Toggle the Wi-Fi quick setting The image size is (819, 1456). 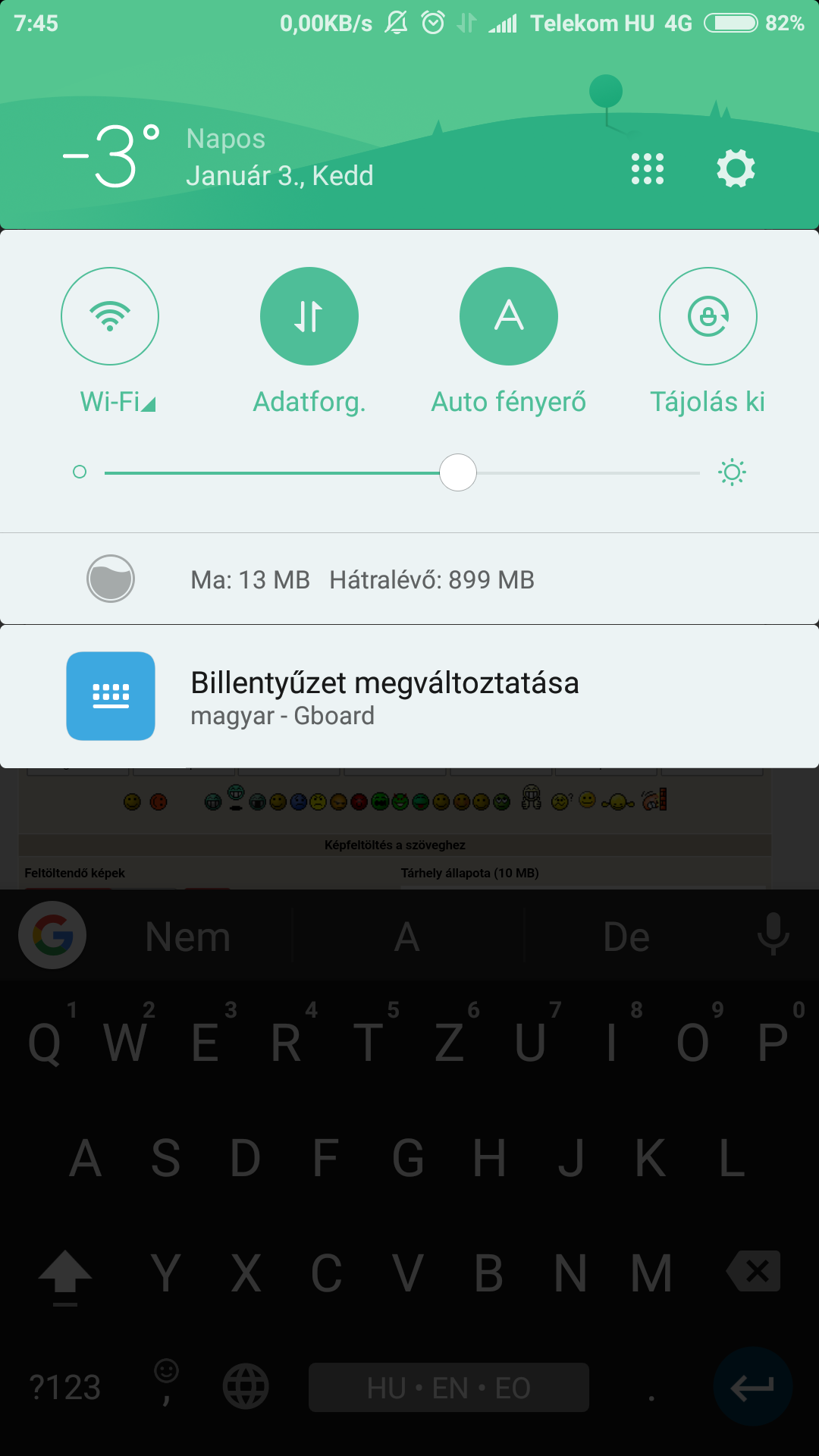[110, 316]
